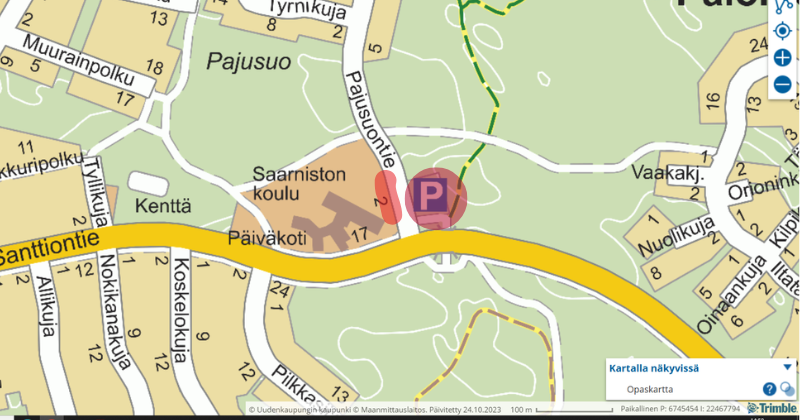Open help for Opaskartta layer
This screenshot has width=800, height=420.
coord(770,389)
